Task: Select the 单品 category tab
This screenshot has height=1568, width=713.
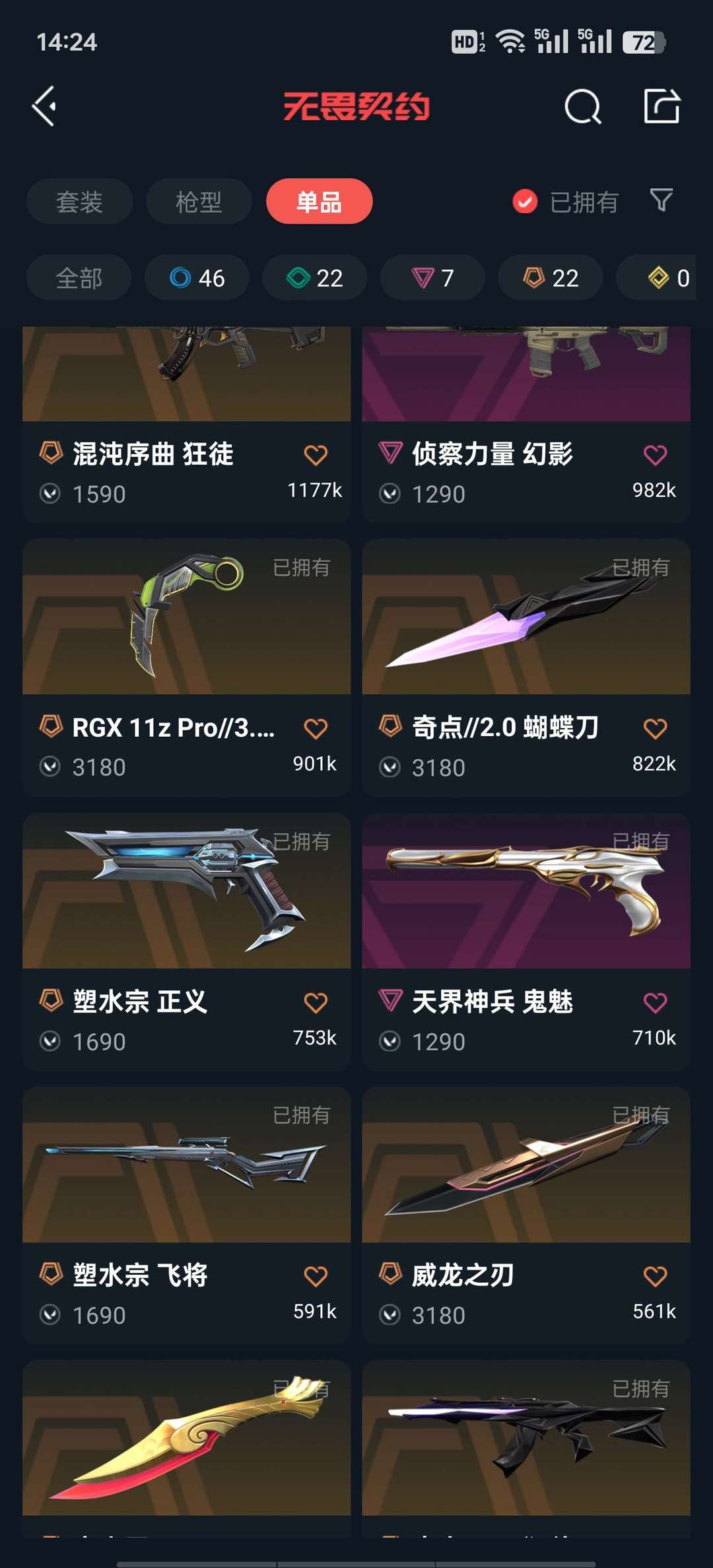Action: click(318, 201)
